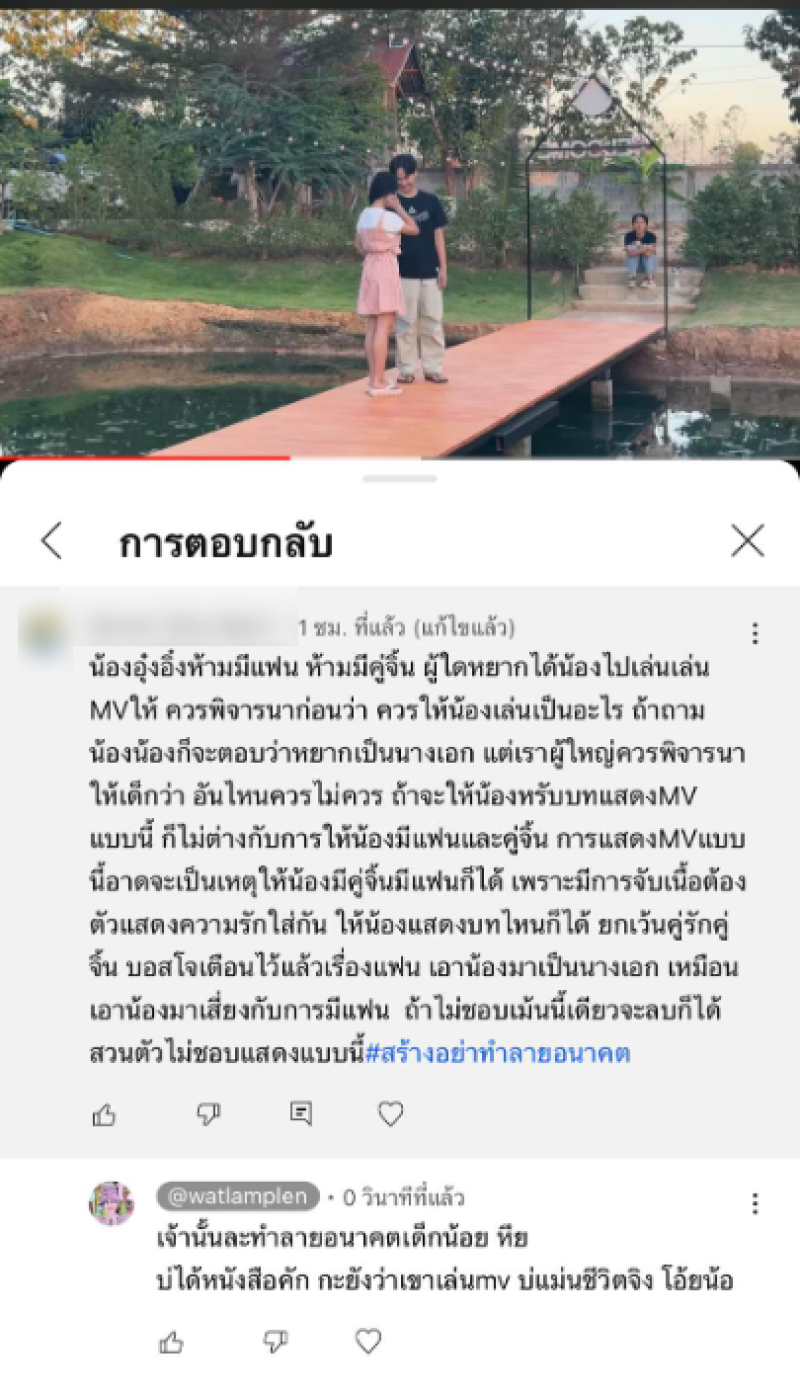This screenshot has width=800, height=1395.
Task: Close the replies panel
Action: [x=747, y=541]
